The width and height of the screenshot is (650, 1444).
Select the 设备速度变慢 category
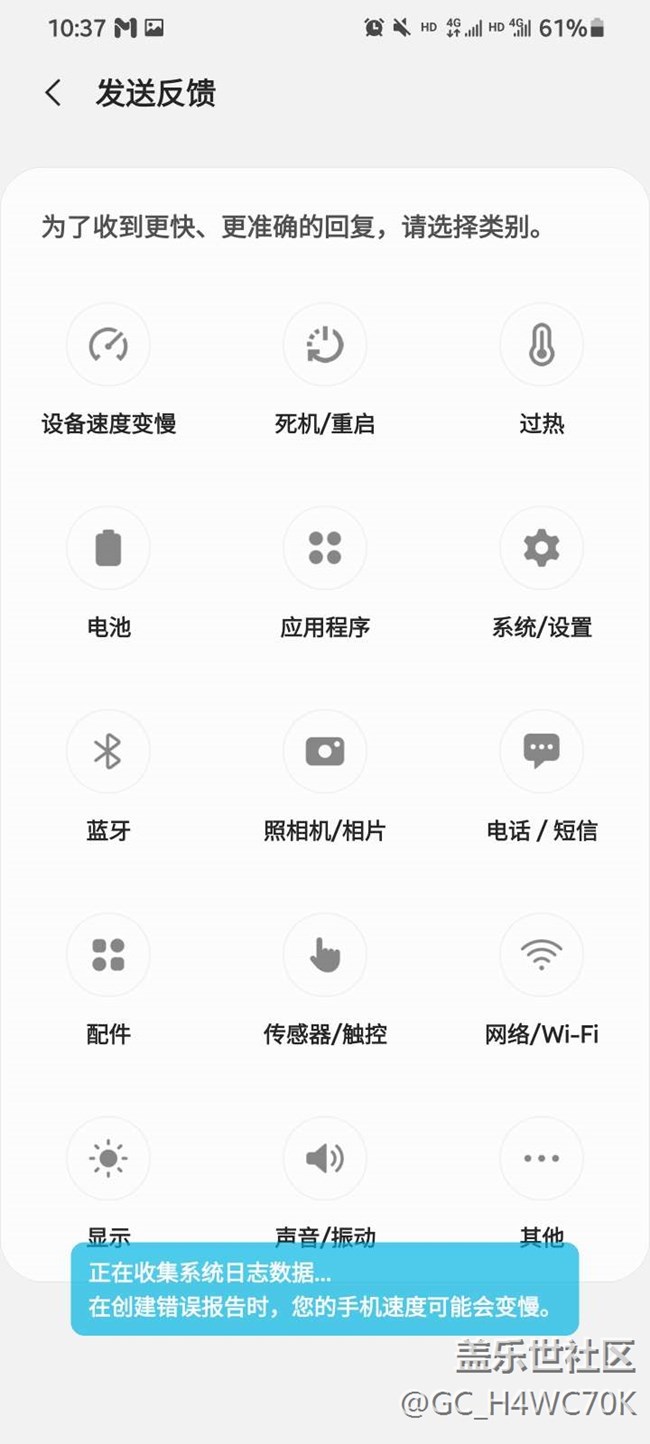click(108, 346)
